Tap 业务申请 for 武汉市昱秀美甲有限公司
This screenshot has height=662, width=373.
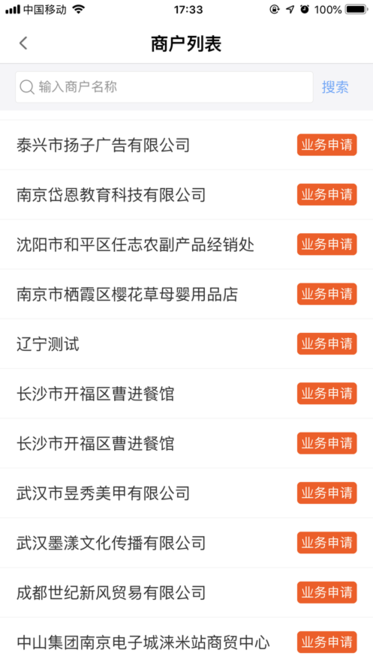tap(327, 493)
